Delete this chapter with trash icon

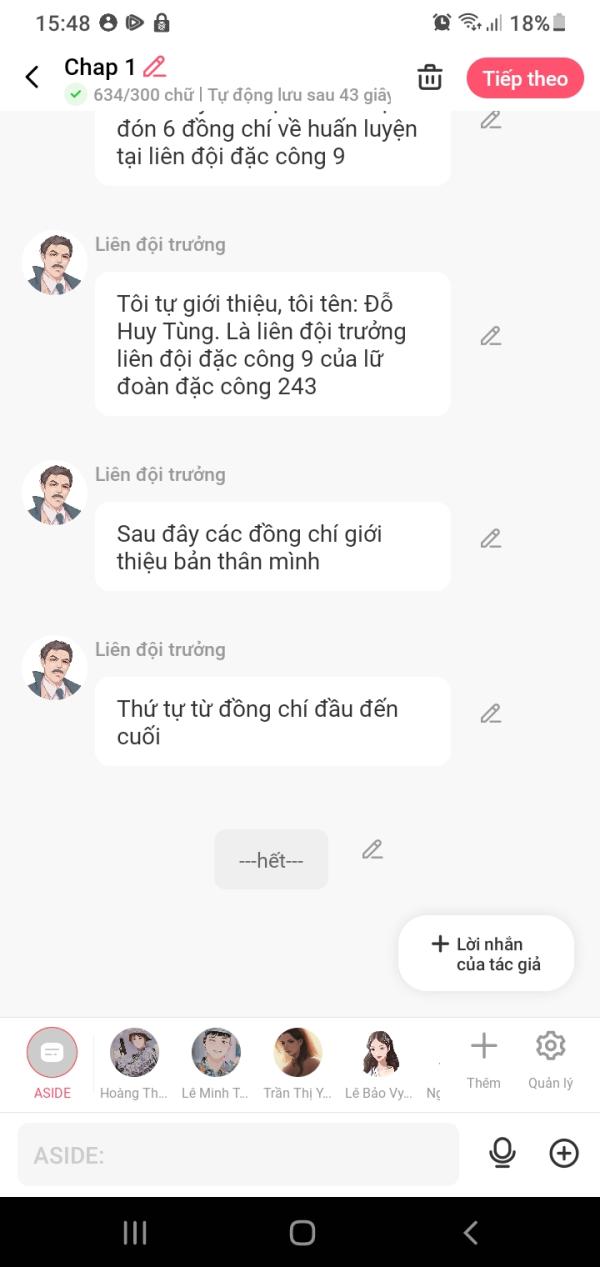(430, 78)
